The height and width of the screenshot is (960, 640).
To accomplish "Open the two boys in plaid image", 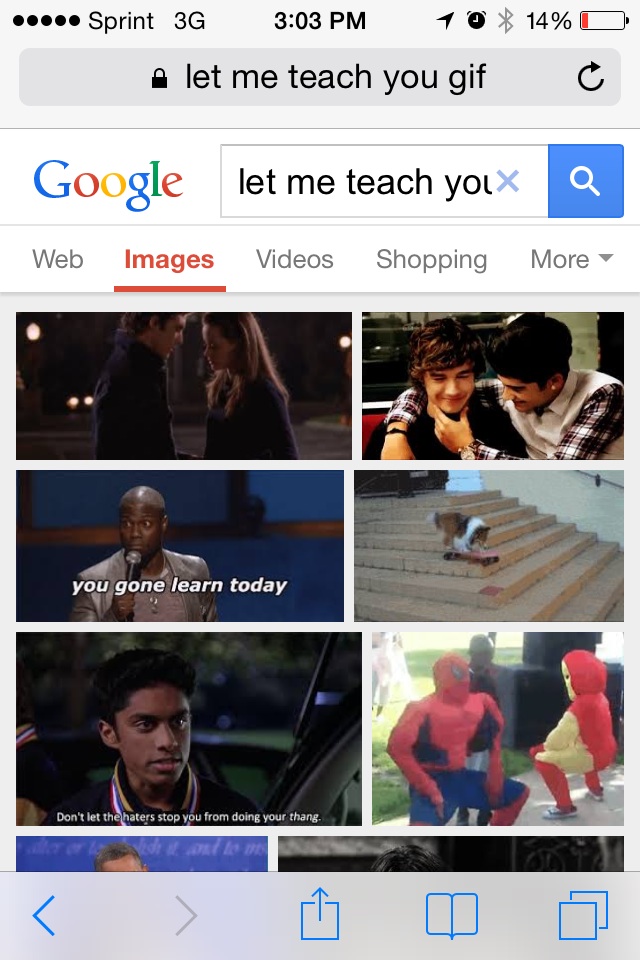I will point(492,386).
